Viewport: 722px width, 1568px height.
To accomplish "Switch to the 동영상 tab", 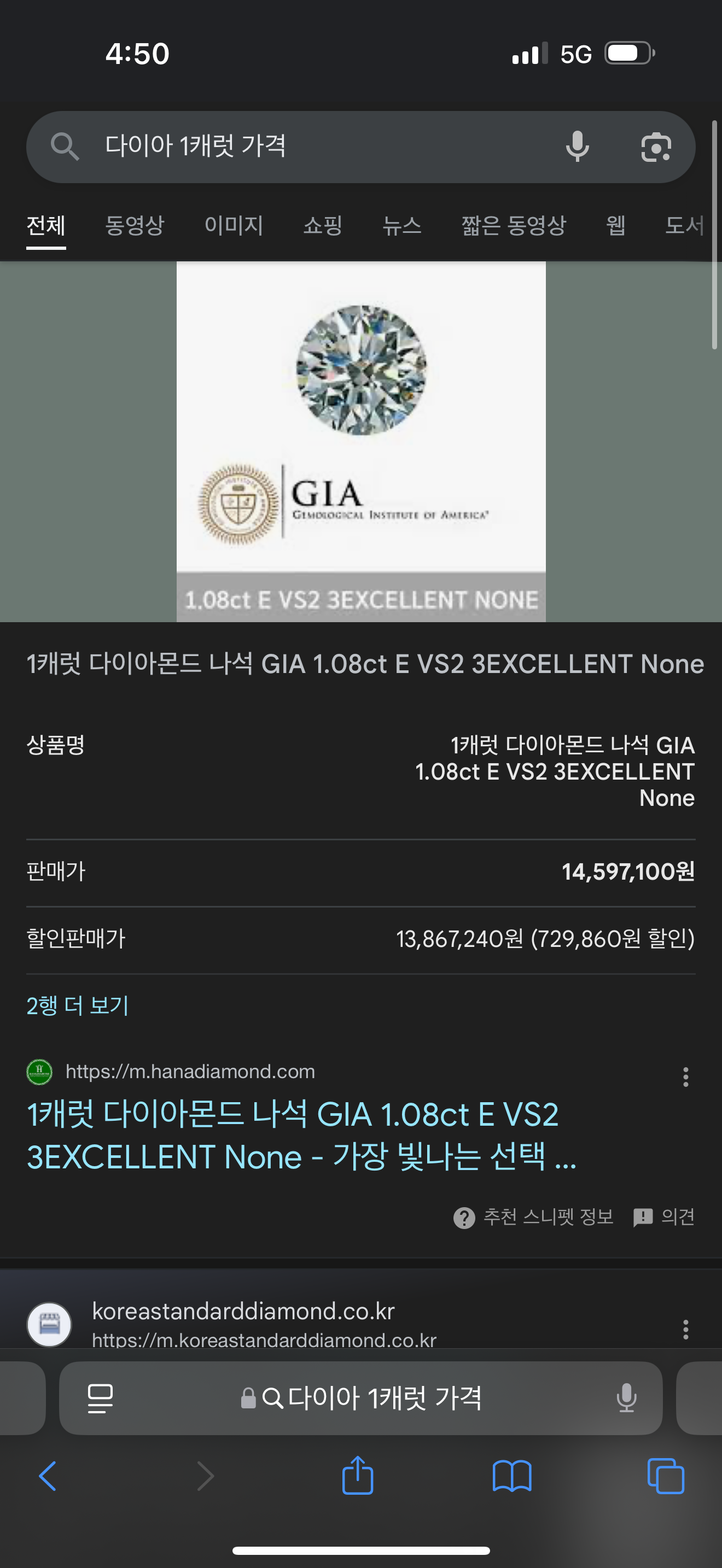I will (x=135, y=226).
